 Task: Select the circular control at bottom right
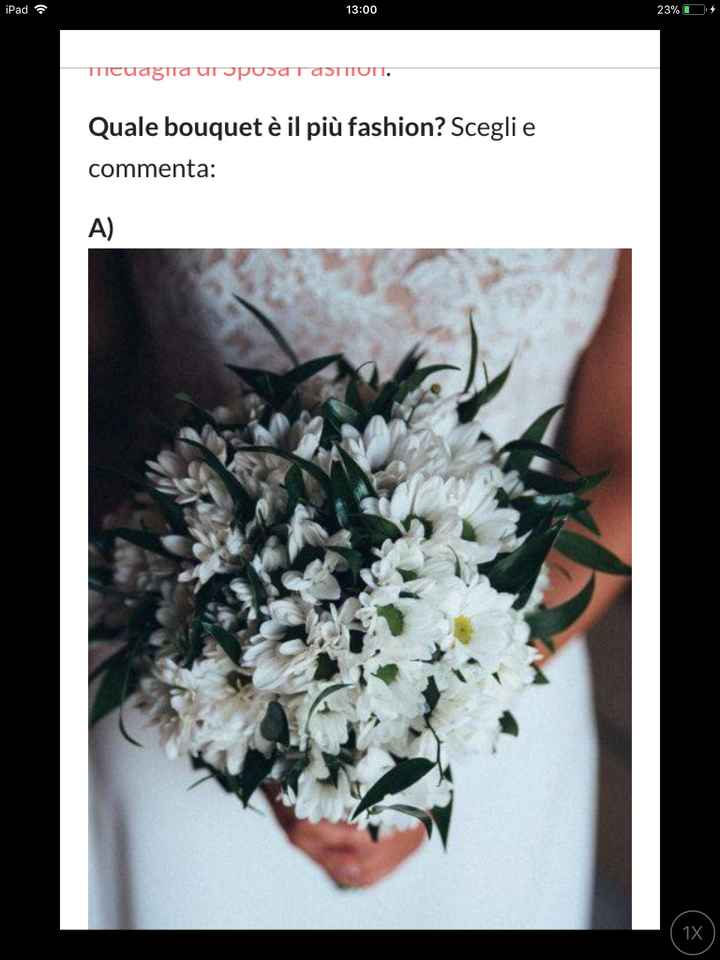coord(691,932)
